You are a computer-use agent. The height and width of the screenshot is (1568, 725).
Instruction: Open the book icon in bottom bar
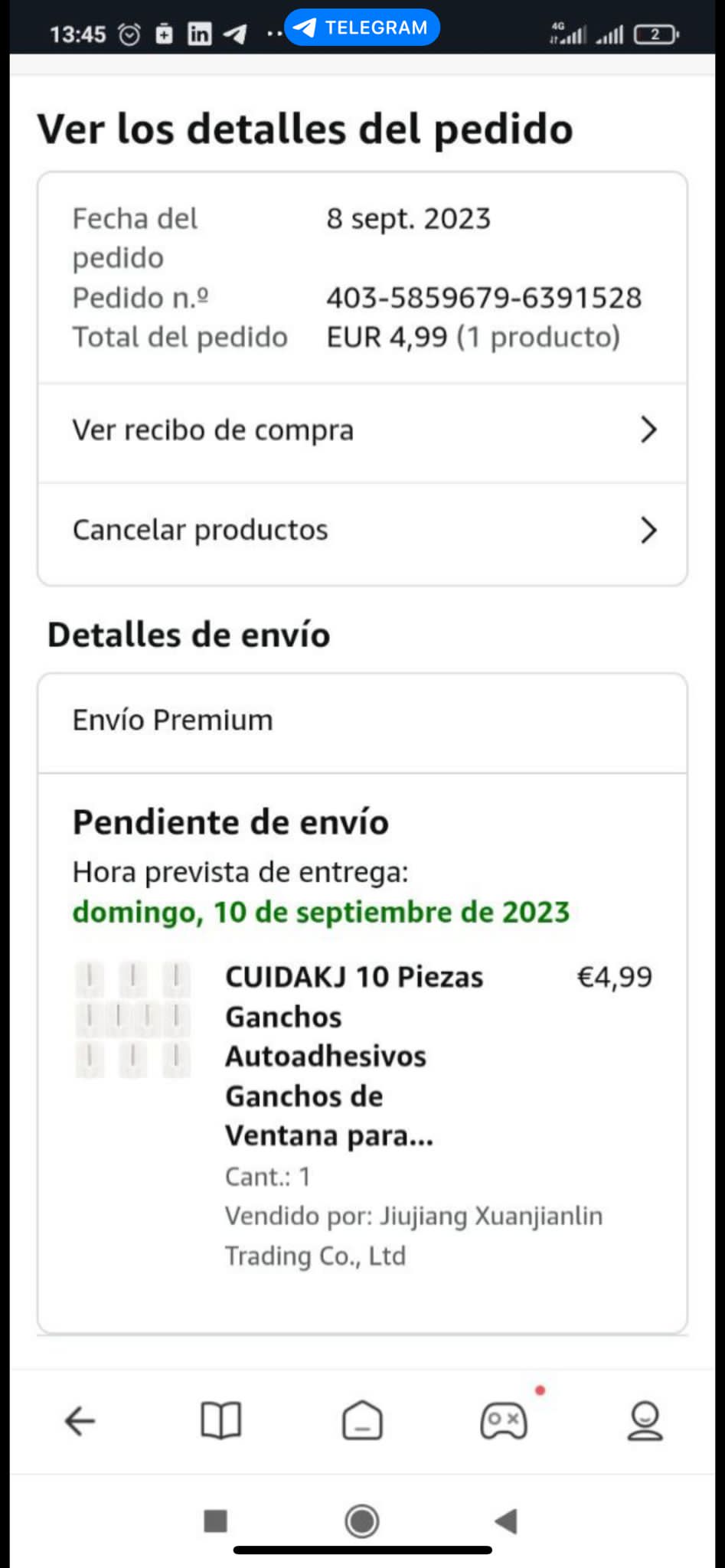[220, 1422]
